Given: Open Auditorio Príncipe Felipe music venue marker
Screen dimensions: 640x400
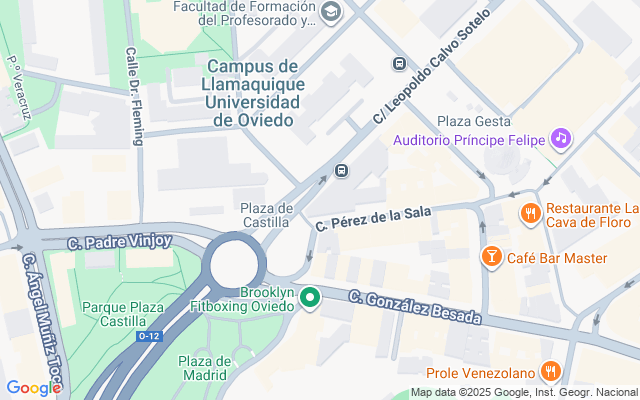Looking at the screenshot, I should click(x=561, y=139).
